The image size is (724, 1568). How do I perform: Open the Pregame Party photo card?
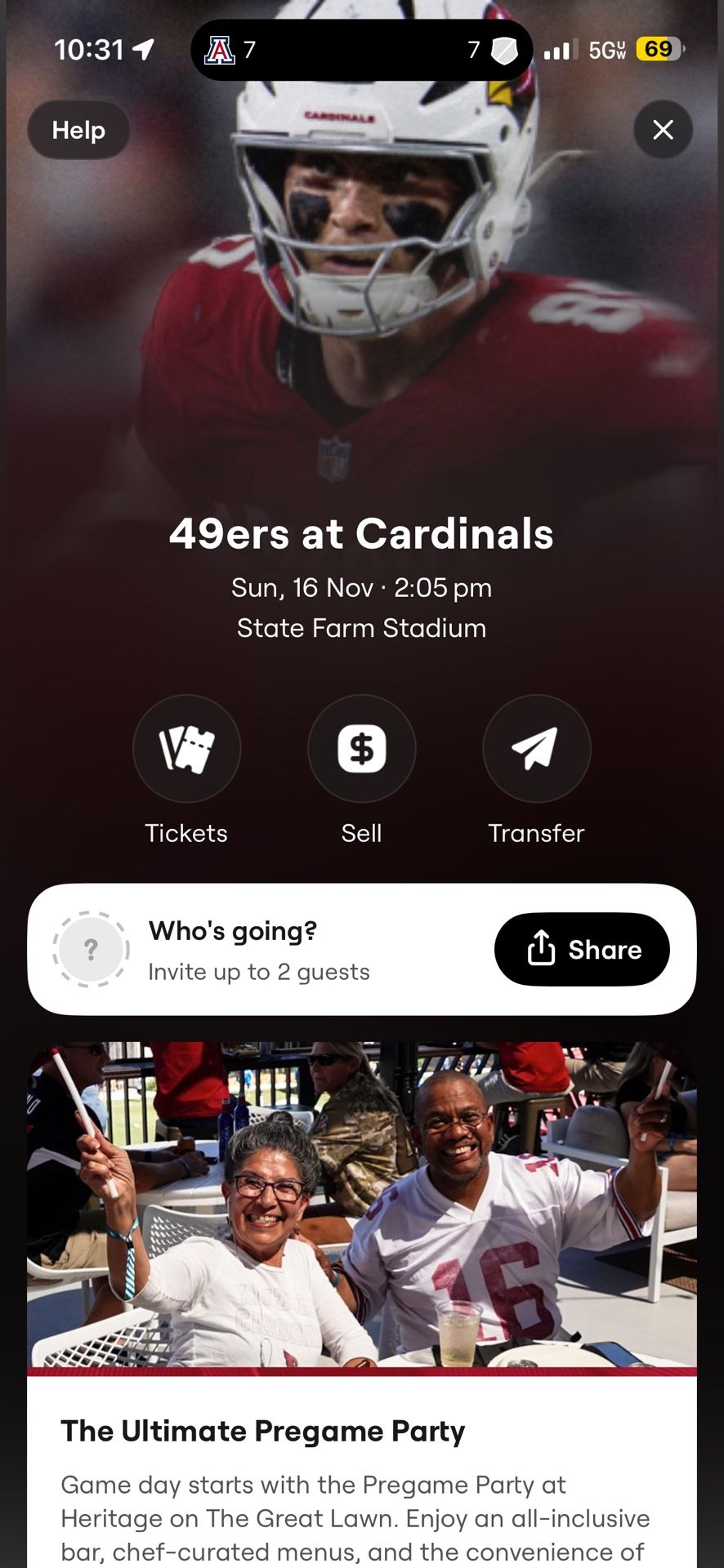pyautogui.click(x=362, y=1200)
